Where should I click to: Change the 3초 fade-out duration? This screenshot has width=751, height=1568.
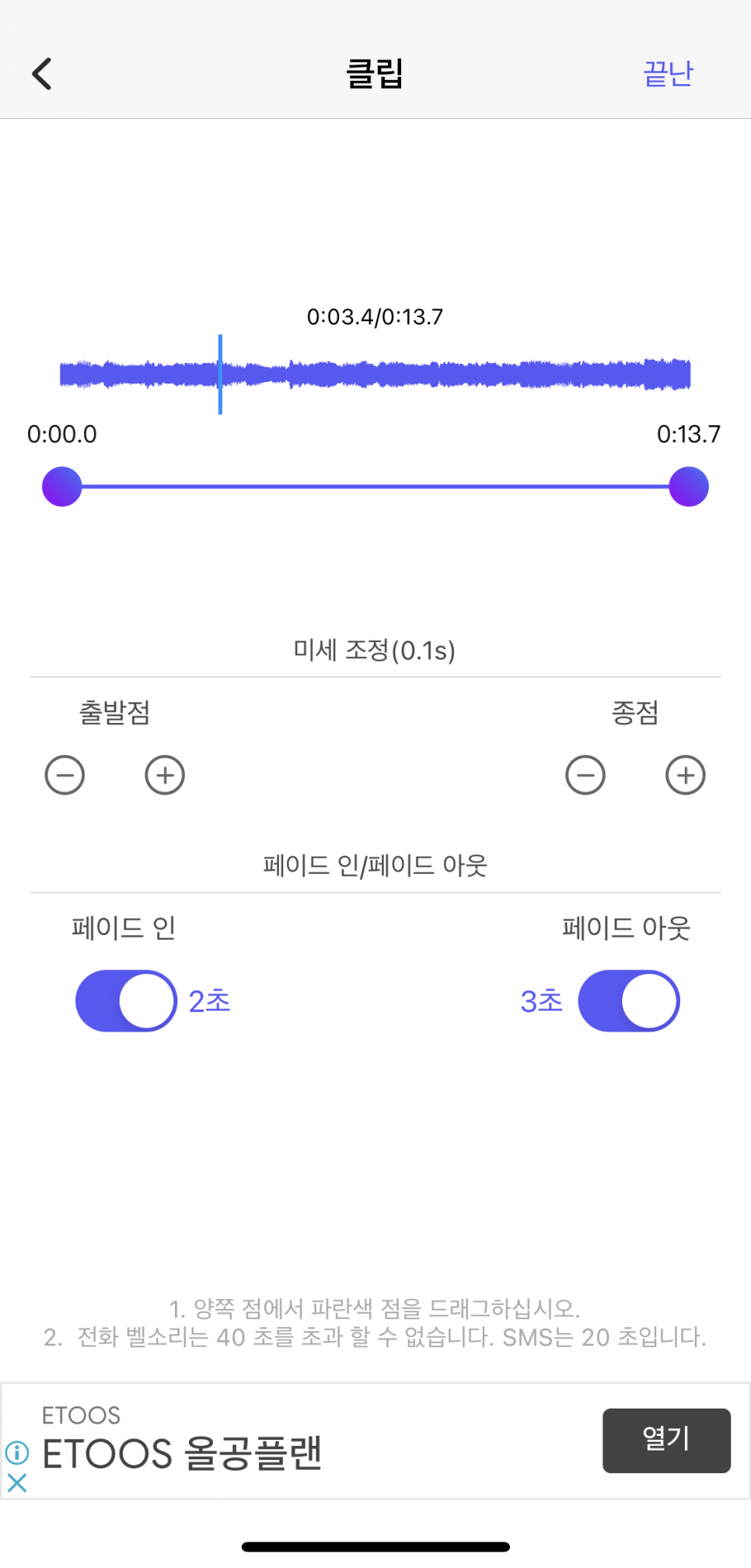541,1001
